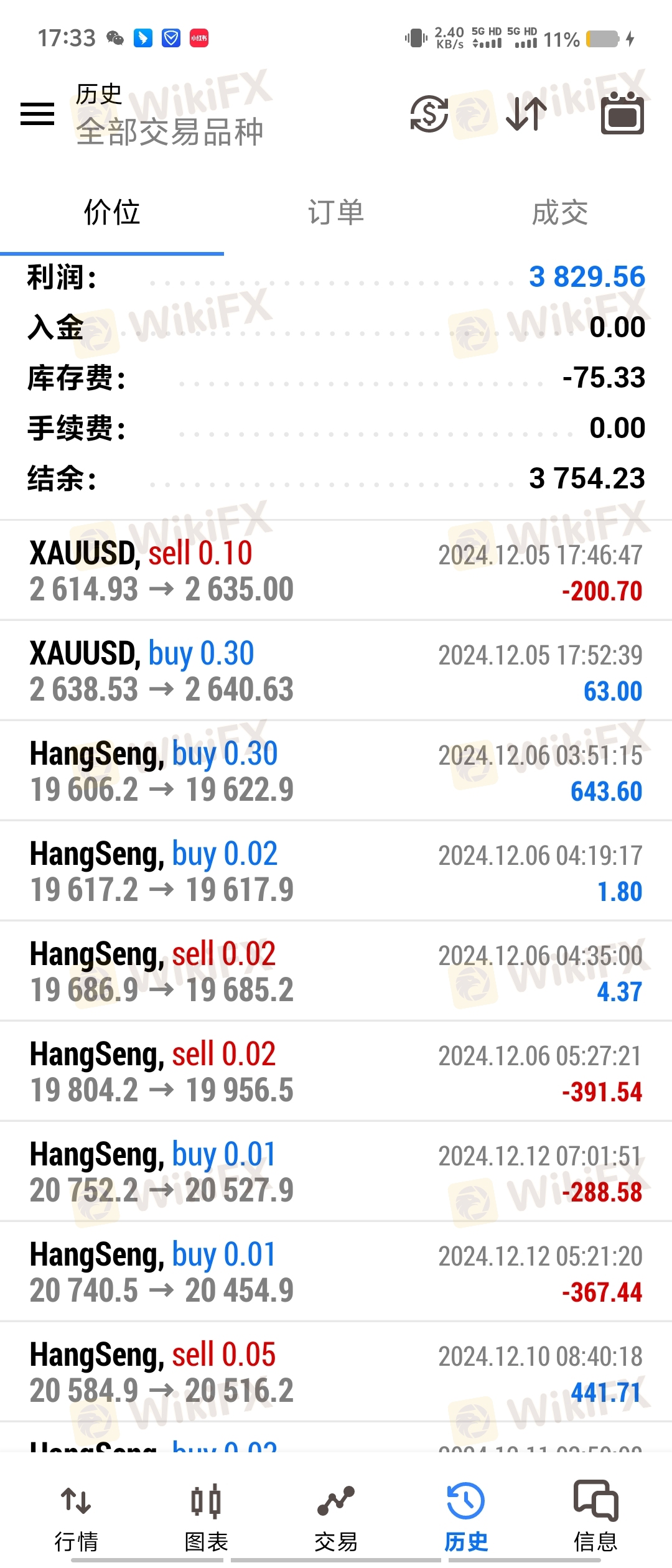The image size is (672, 1568).
Task: Open HangSeng trade with -391.54 loss
Action: click(336, 1071)
